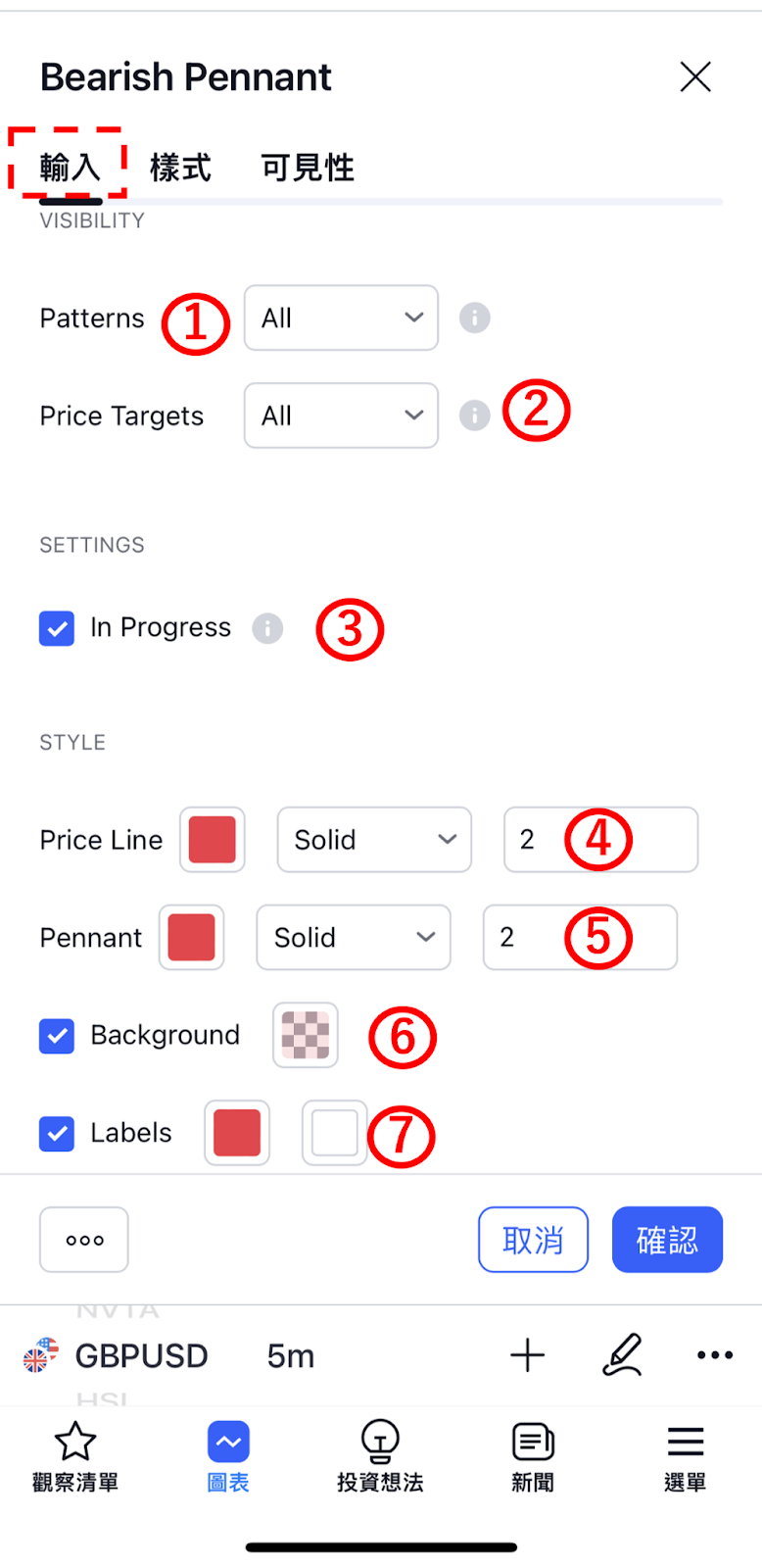Edit the Price Line width field
This screenshot has height=1568, width=762.
[x=600, y=840]
